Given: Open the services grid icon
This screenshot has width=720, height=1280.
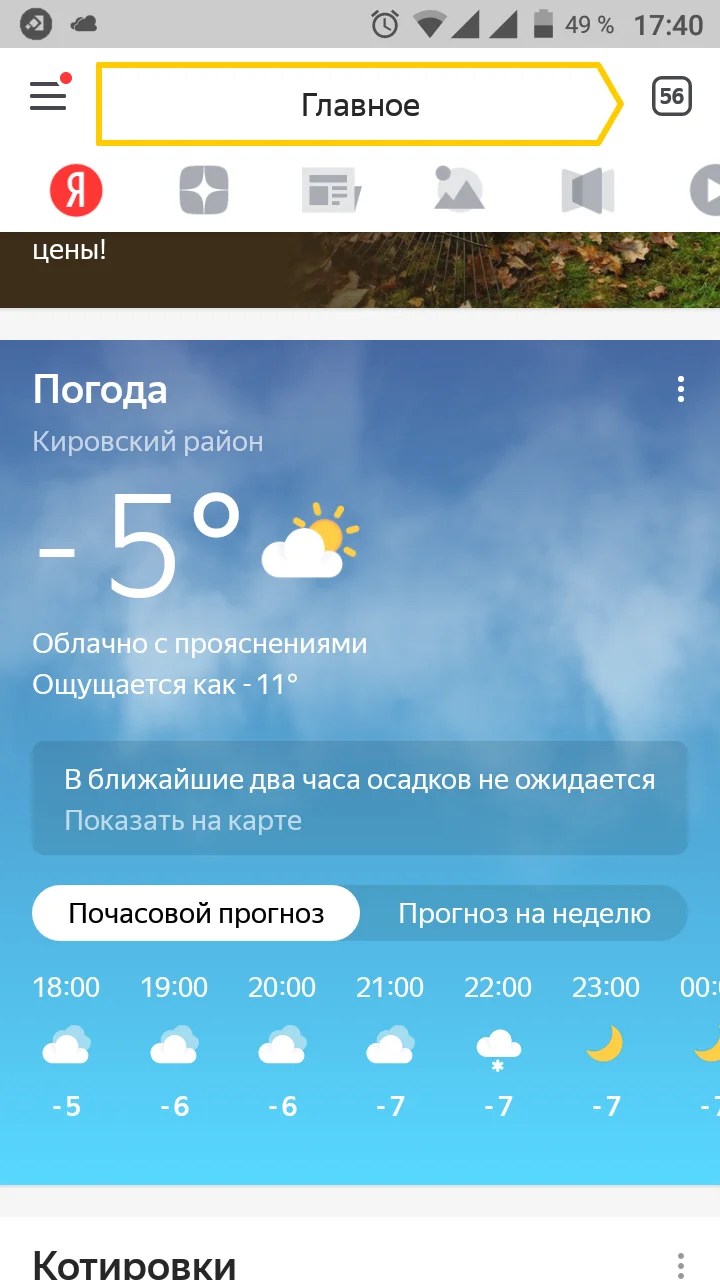Looking at the screenshot, I should coord(204,190).
